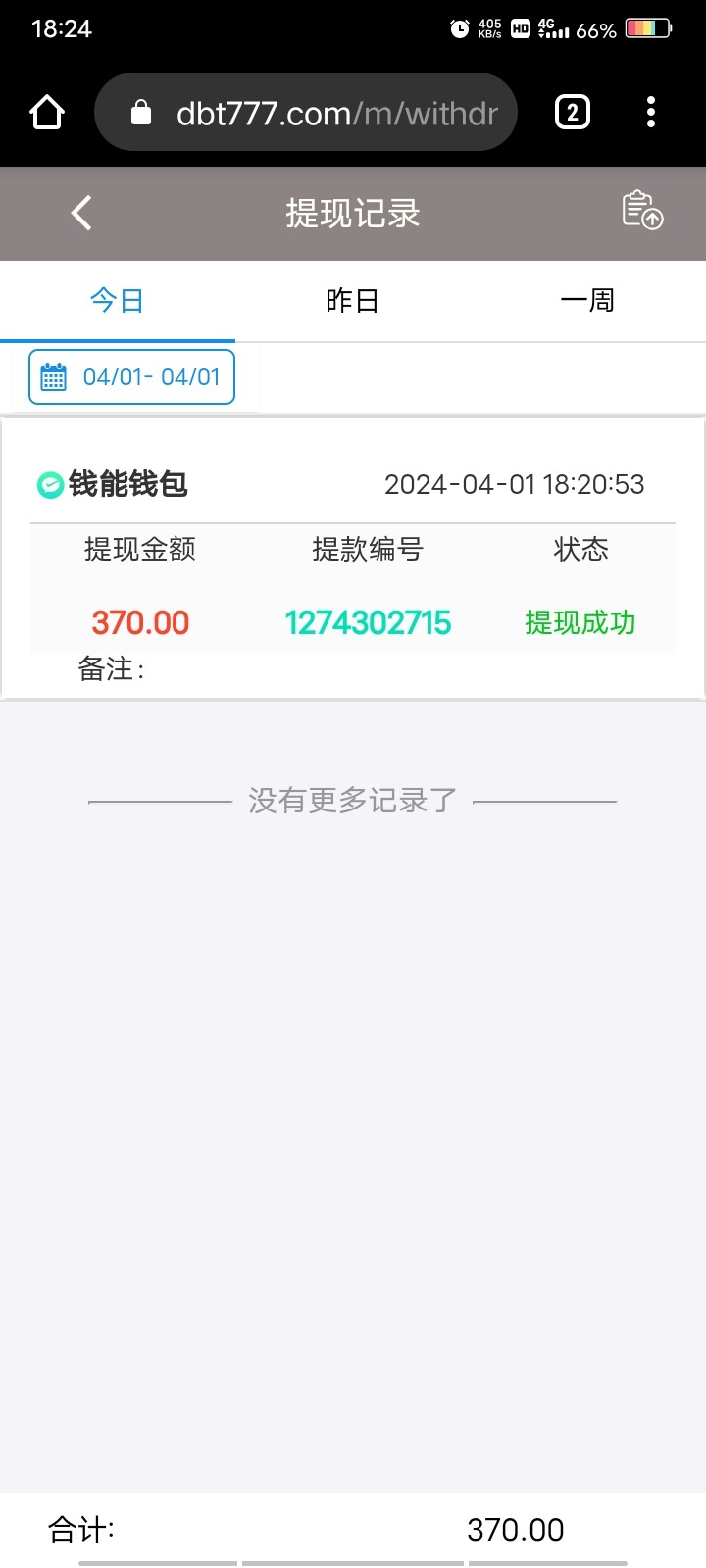This screenshot has width=706, height=1568.
Task: Tap the browser home button
Action: tap(47, 113)
